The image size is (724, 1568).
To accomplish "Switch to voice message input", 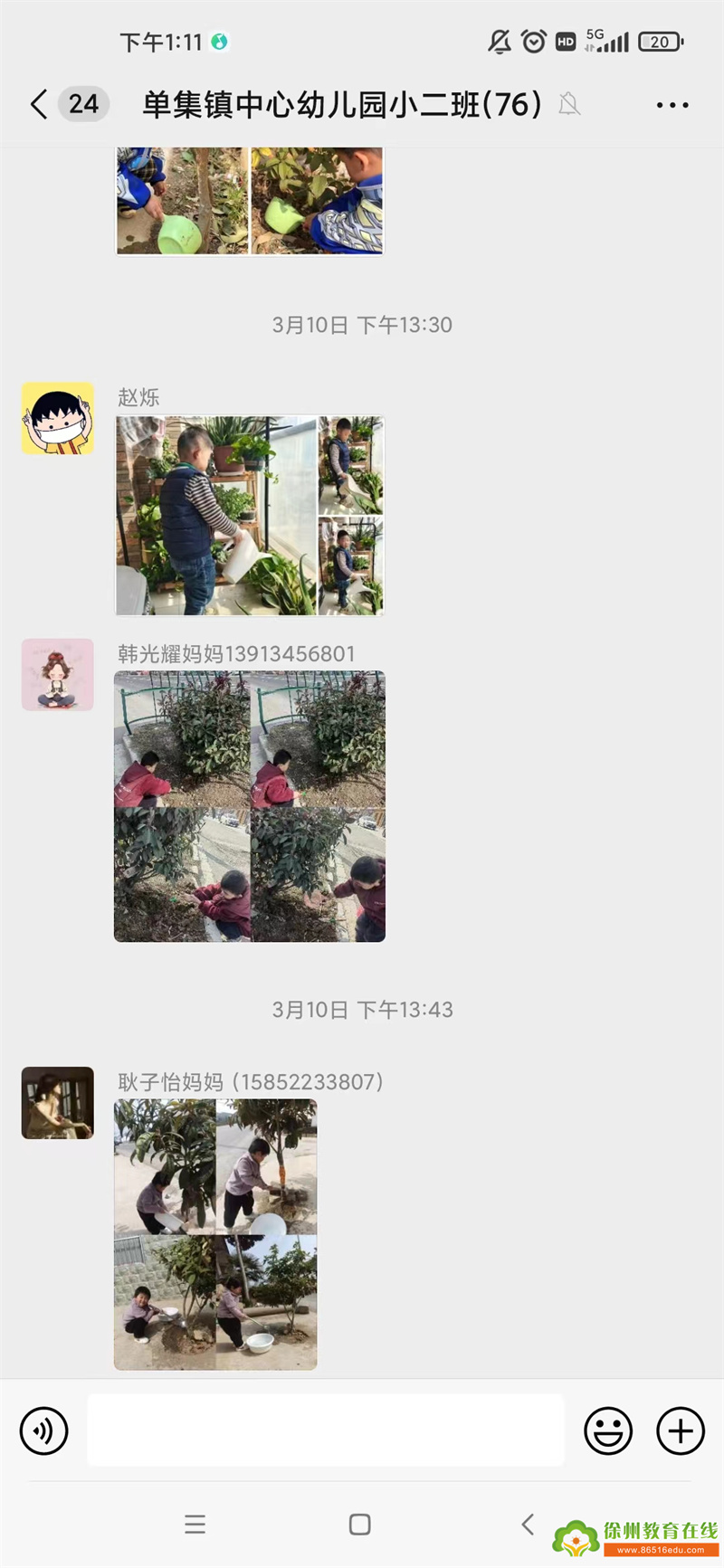I will click(44, 1430).
